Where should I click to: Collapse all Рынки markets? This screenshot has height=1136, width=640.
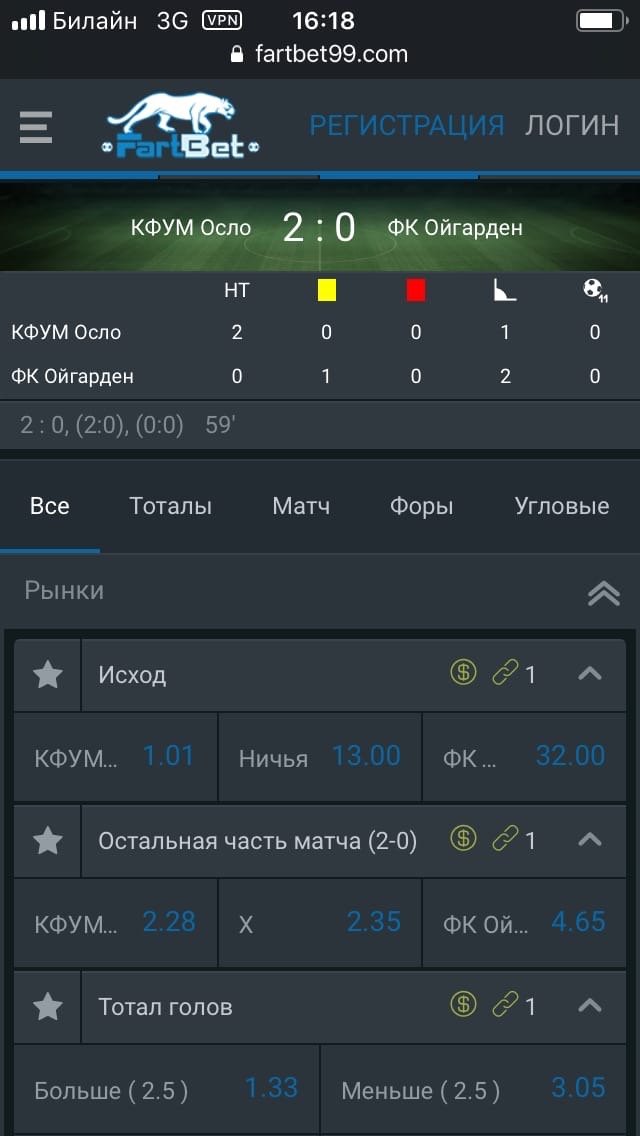pyautogui.click(x=603, y=592)
